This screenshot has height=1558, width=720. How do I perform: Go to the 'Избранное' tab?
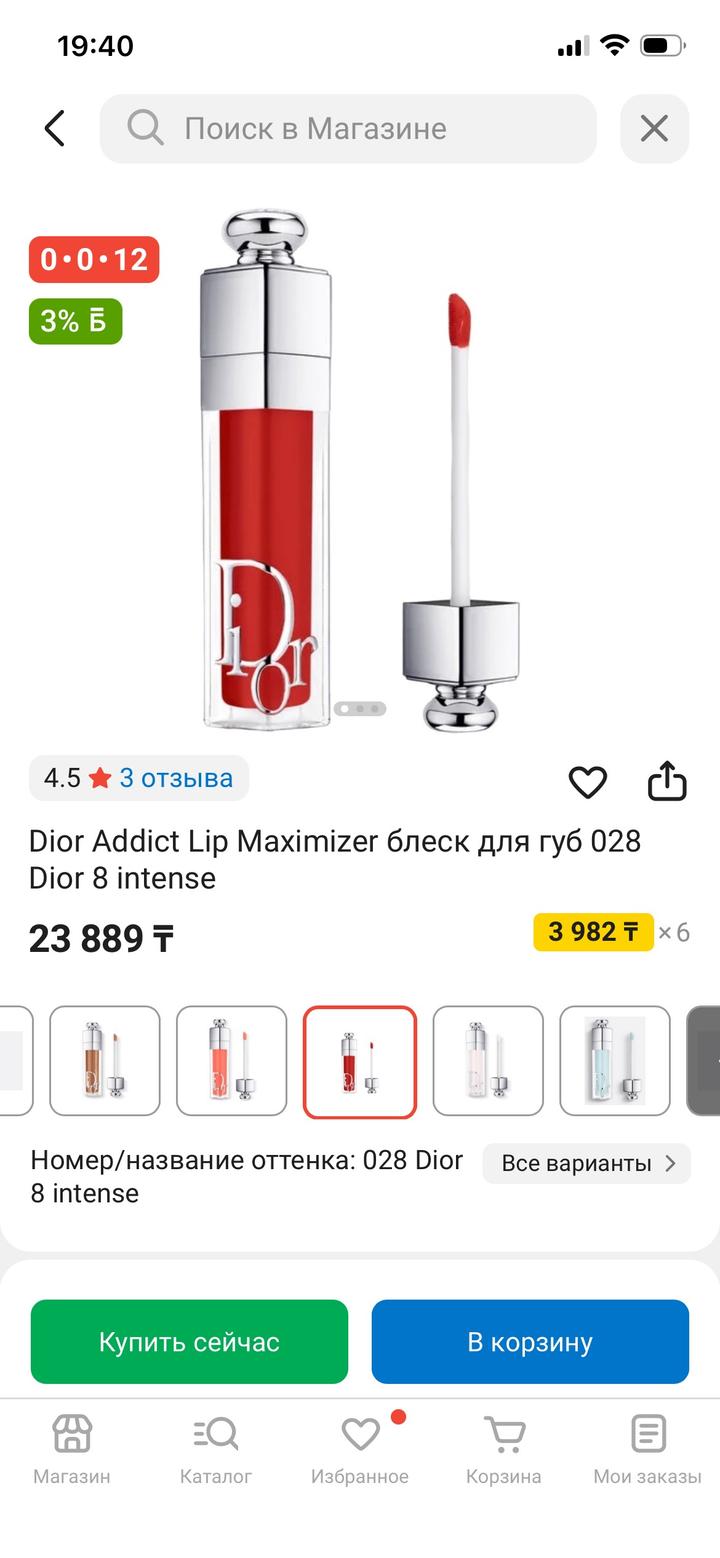point(360,1449)
